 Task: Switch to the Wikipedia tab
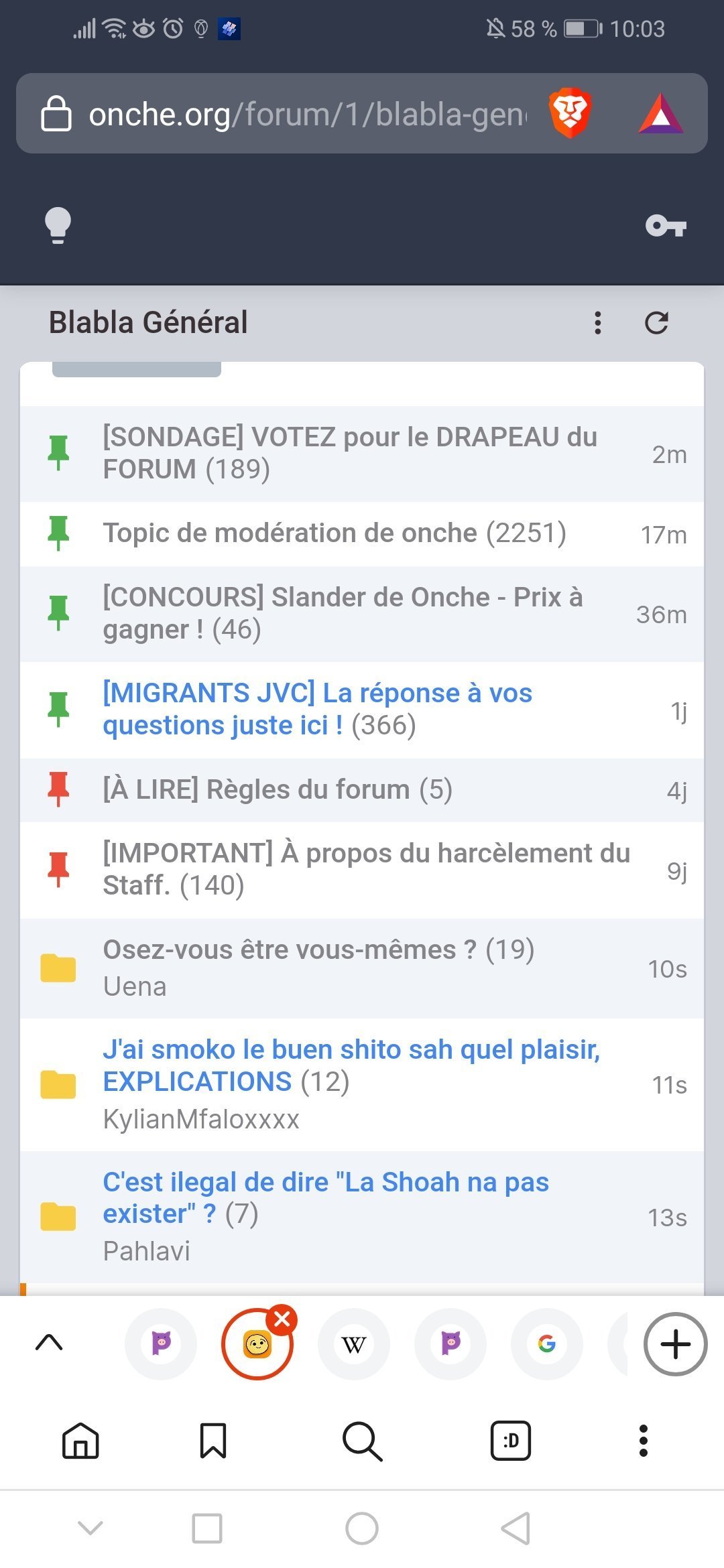[354, 1344]
